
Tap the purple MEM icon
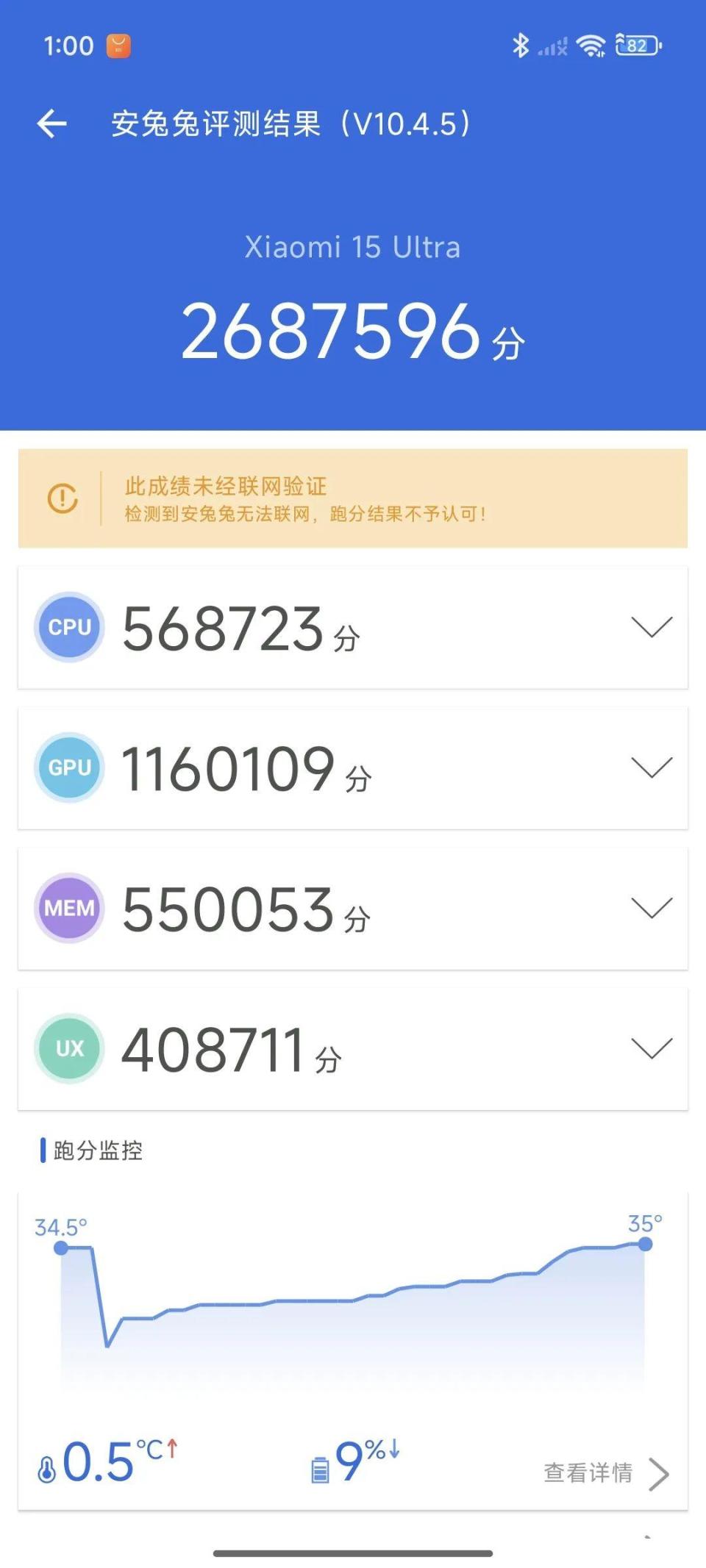tap(68, 908)
